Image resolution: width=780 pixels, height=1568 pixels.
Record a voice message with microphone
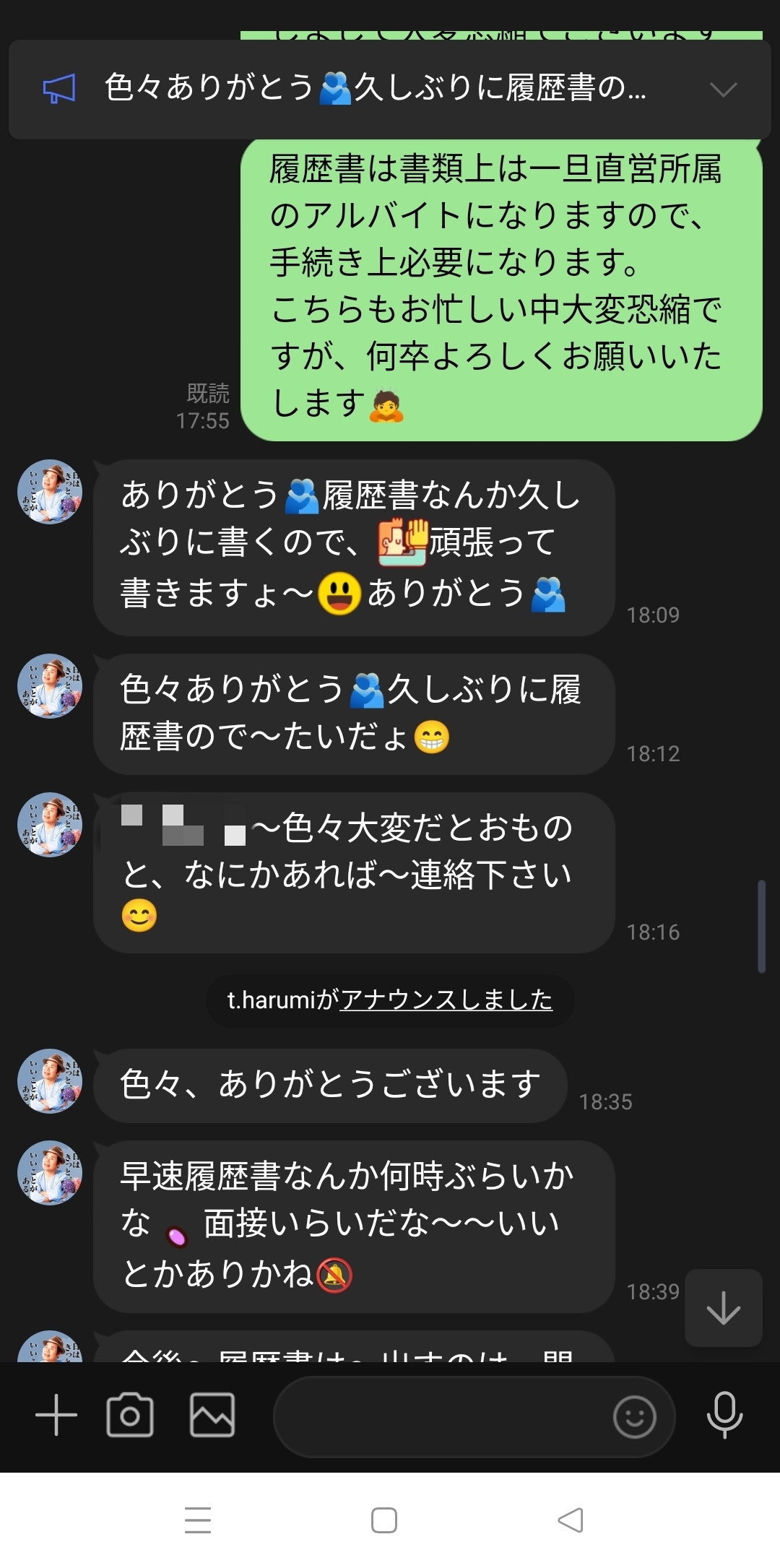point(724,1415)
